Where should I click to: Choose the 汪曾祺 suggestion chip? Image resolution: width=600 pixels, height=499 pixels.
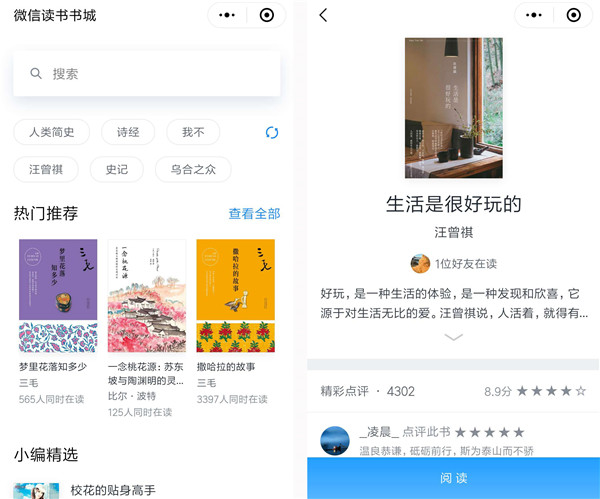(45, 169)
